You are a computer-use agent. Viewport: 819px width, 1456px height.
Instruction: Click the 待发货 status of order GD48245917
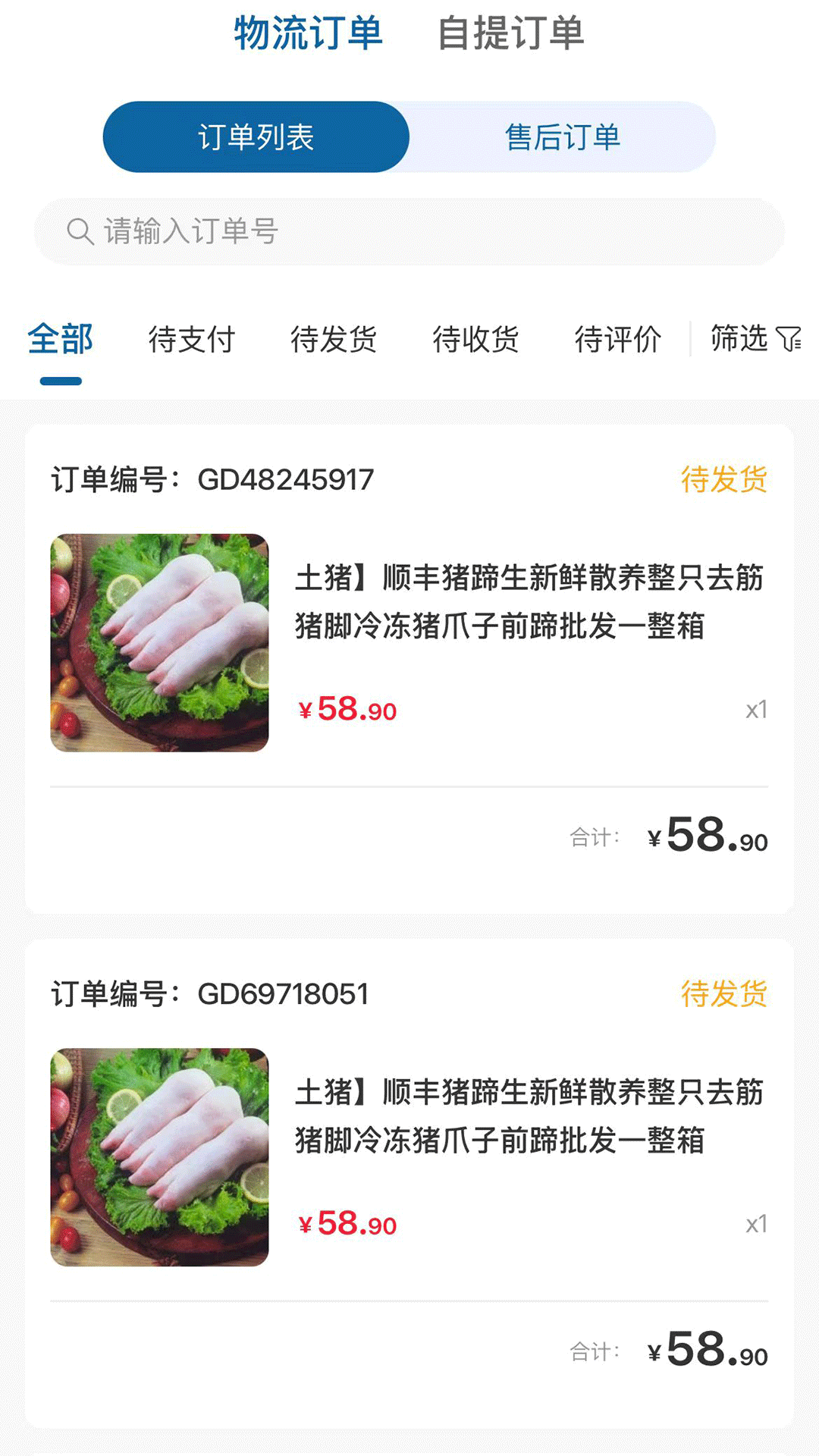click(723, 478)
